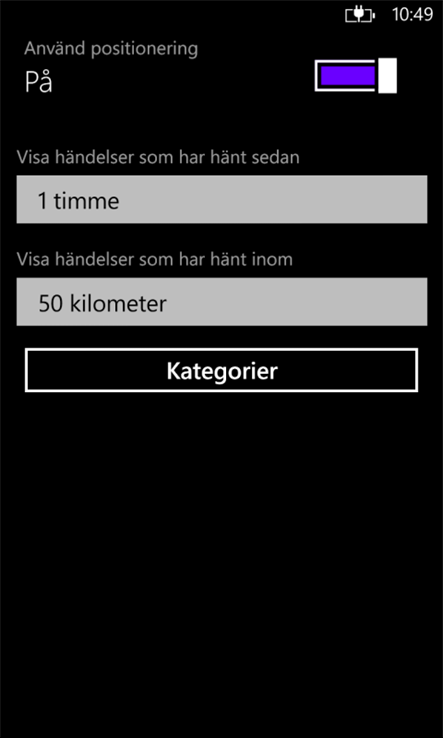Image resolution: width=443 pixels, height=738 pixels.
Task: Open the 1 timme time picker
Action: (222, 200)
